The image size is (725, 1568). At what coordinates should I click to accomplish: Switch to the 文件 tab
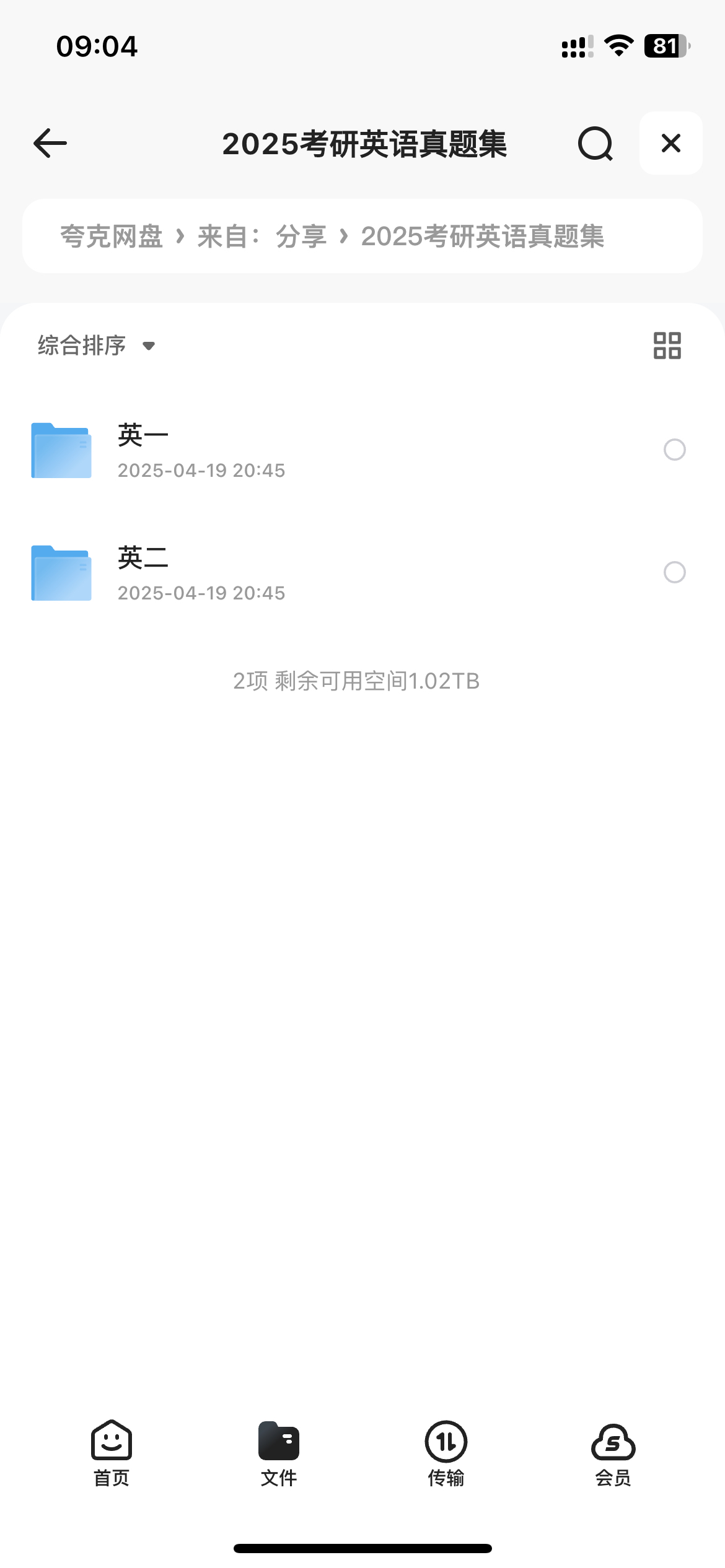pos(279,1453)
